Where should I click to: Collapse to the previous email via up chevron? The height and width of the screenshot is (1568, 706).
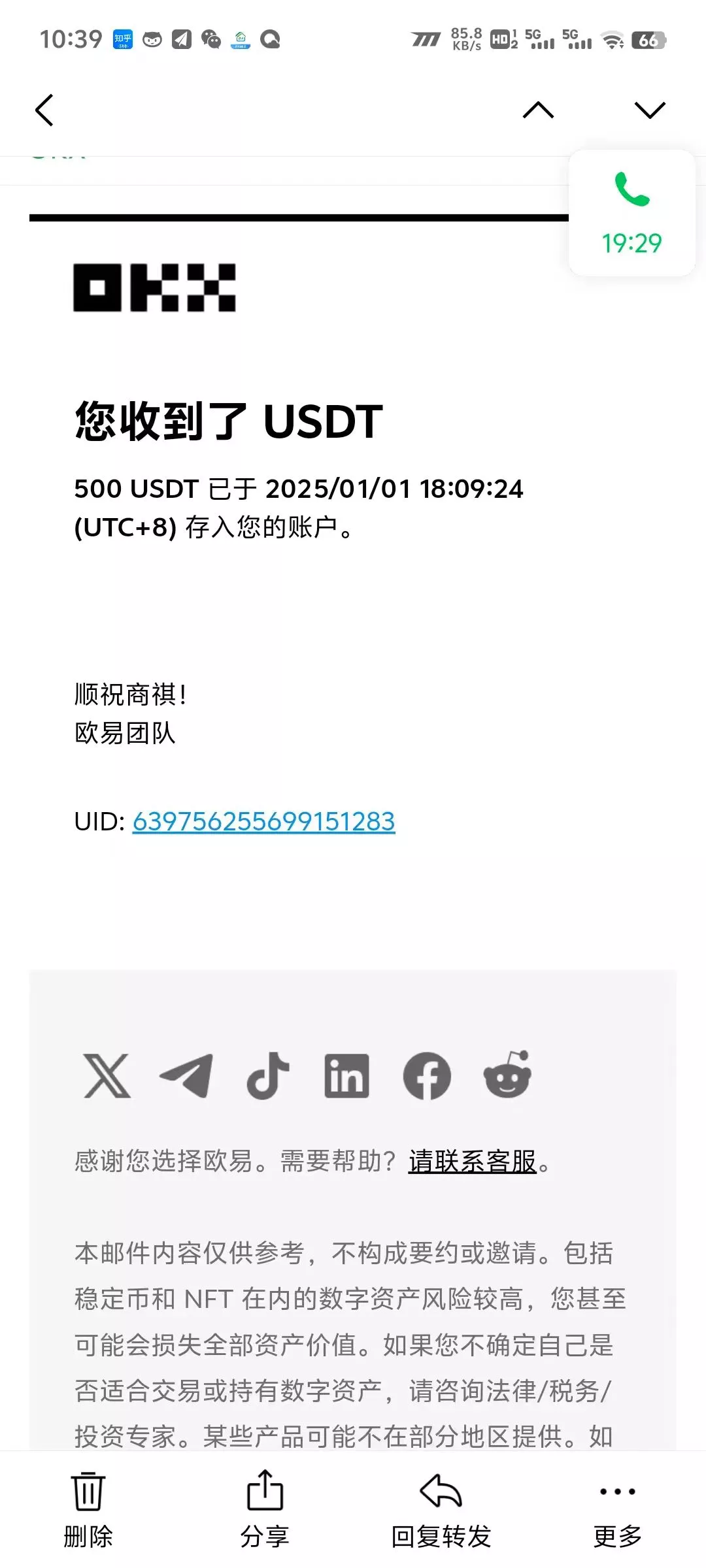point(537,110)
